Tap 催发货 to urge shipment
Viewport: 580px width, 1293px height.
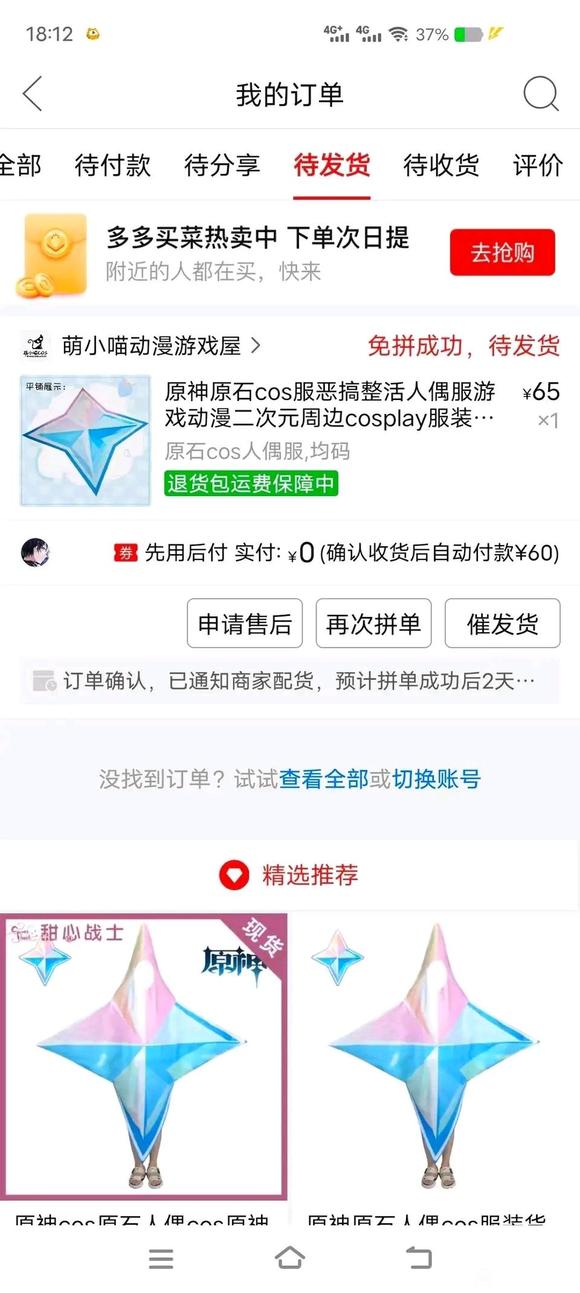tap(502, 624)
